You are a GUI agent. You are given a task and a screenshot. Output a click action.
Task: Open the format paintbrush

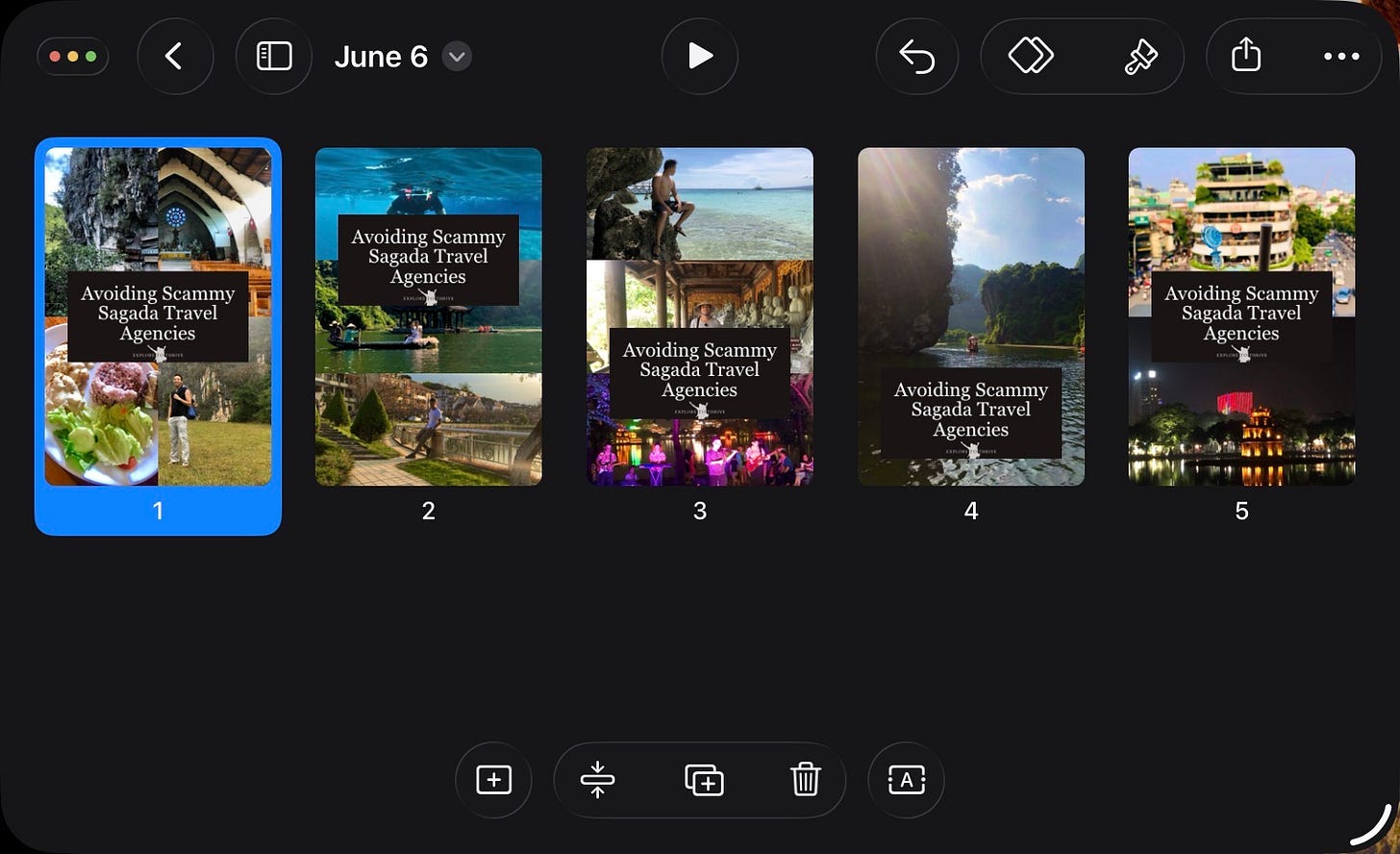point(1140,58)
